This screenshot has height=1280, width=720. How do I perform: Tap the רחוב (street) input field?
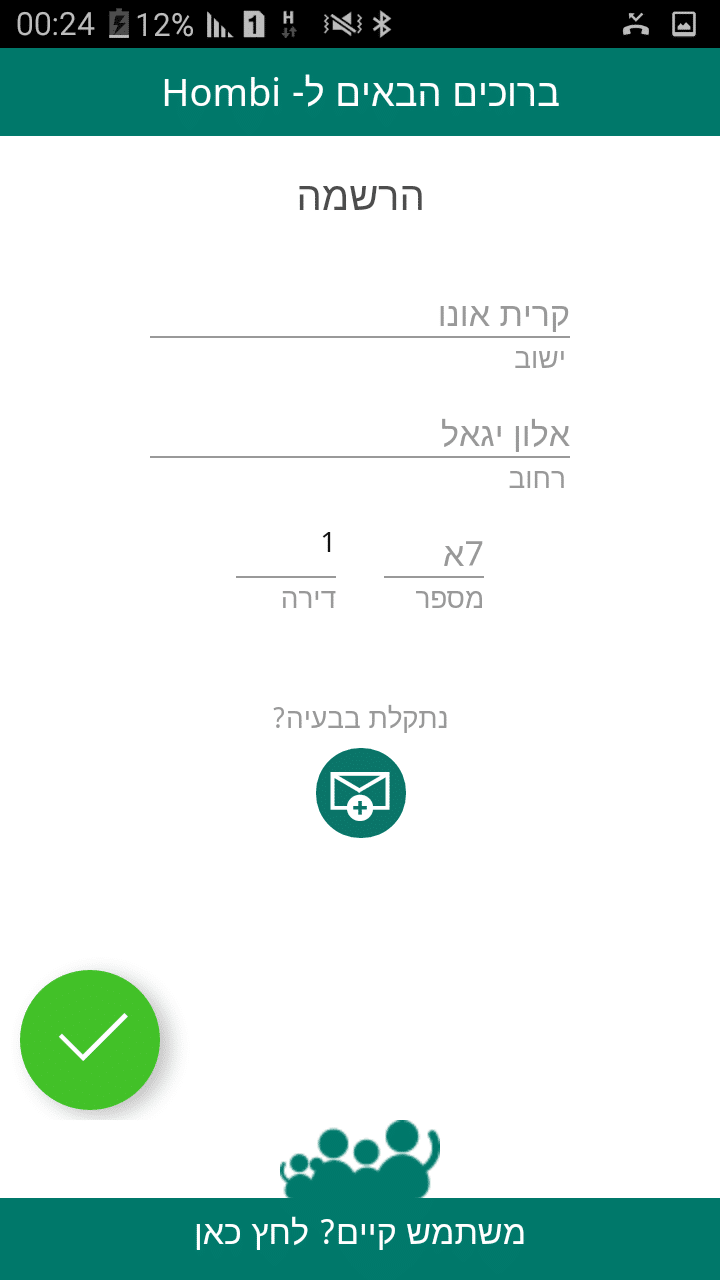360,436
